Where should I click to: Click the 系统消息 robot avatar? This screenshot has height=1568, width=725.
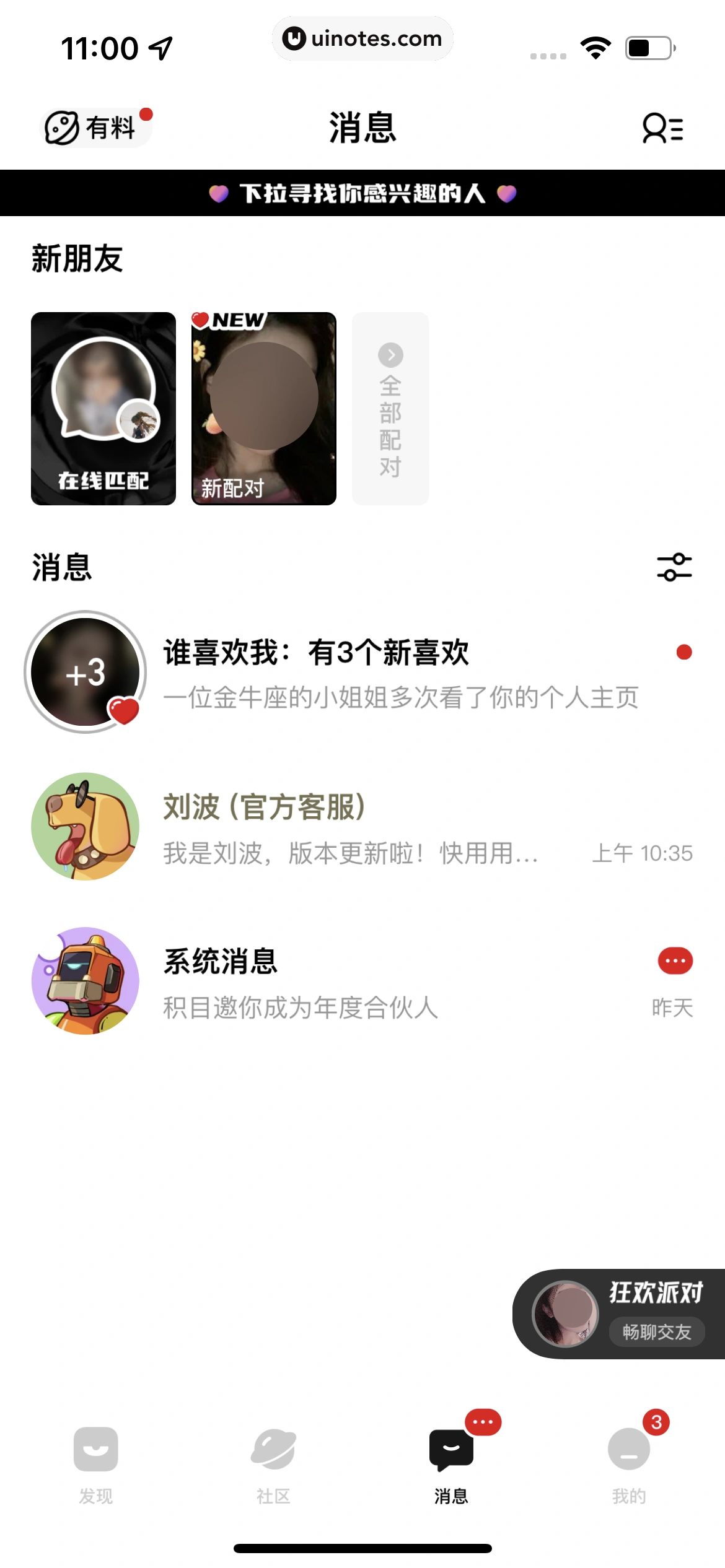click(x=87, y=979)
